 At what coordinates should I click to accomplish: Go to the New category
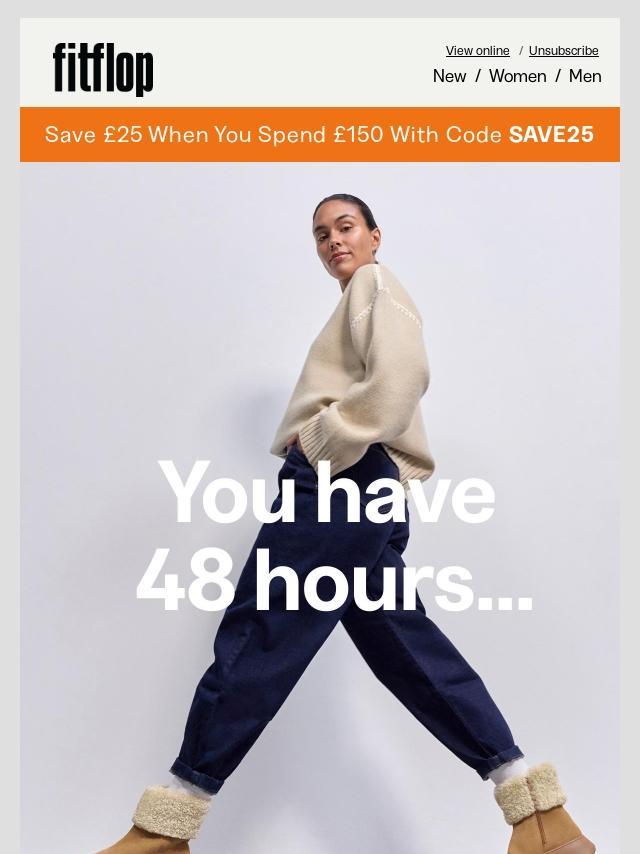coord(449,76)
